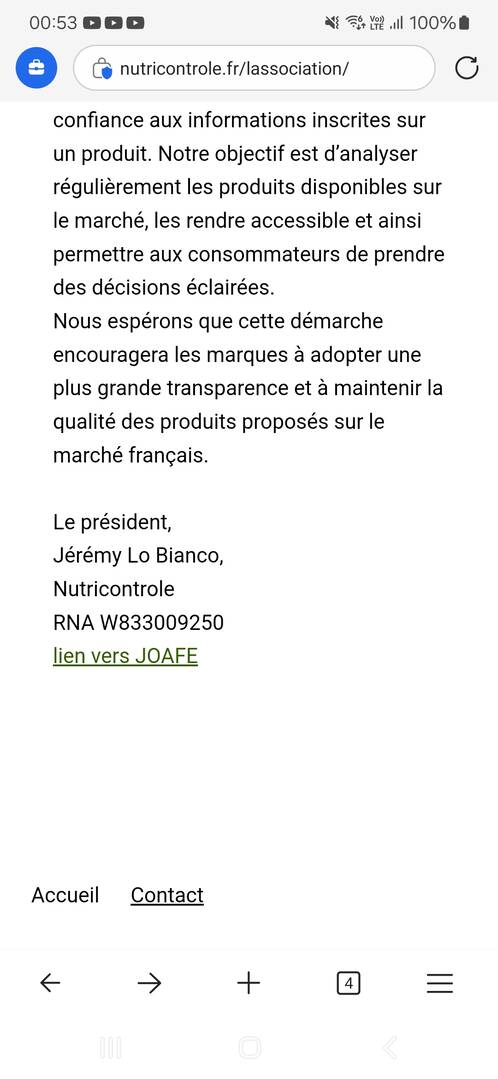Image resolution: width=498 pixels, height=1079 pixels.
Task: Tap the nutricontrole.fr address bar
Action: tap(254, 68)
